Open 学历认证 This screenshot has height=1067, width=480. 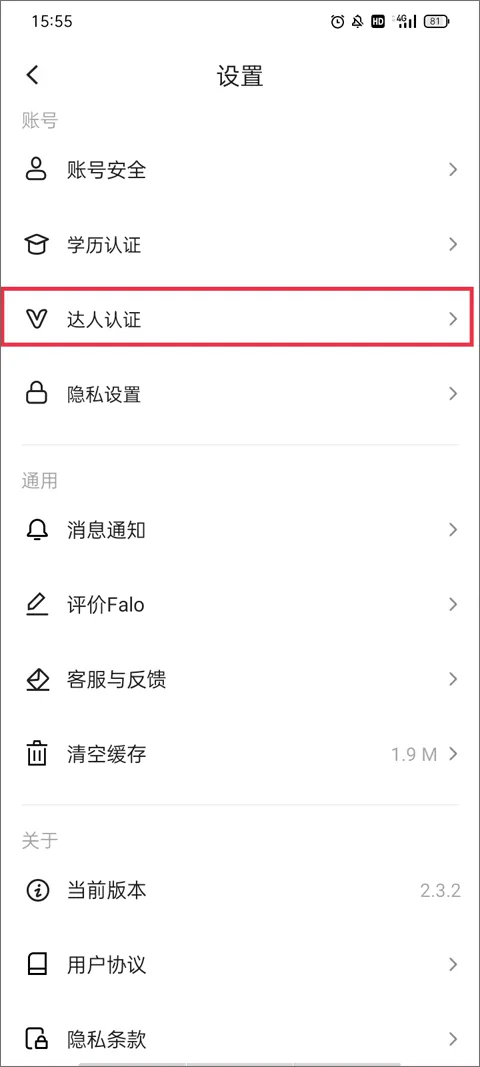240,244
